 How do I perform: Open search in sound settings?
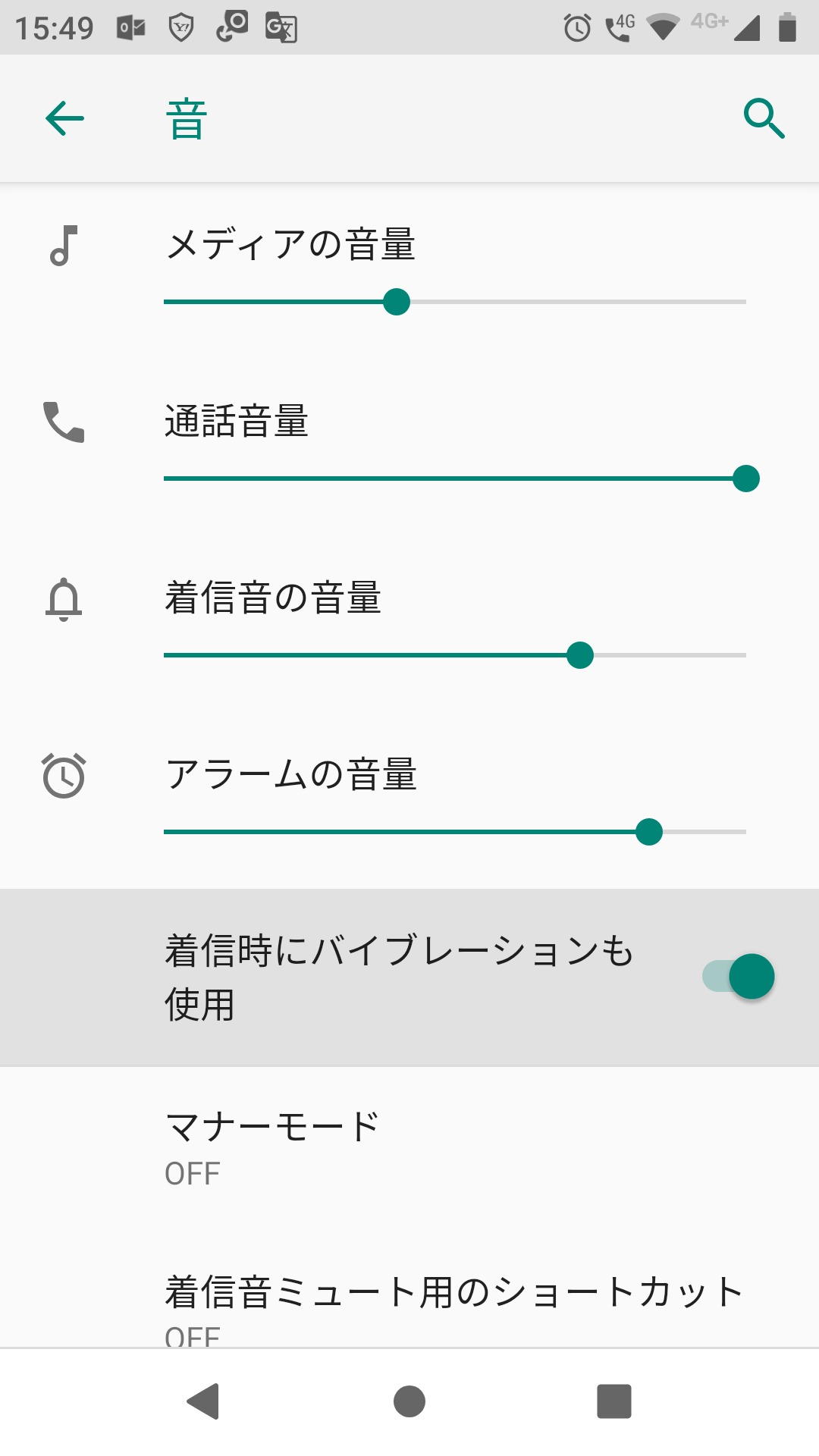coord(763,119)
